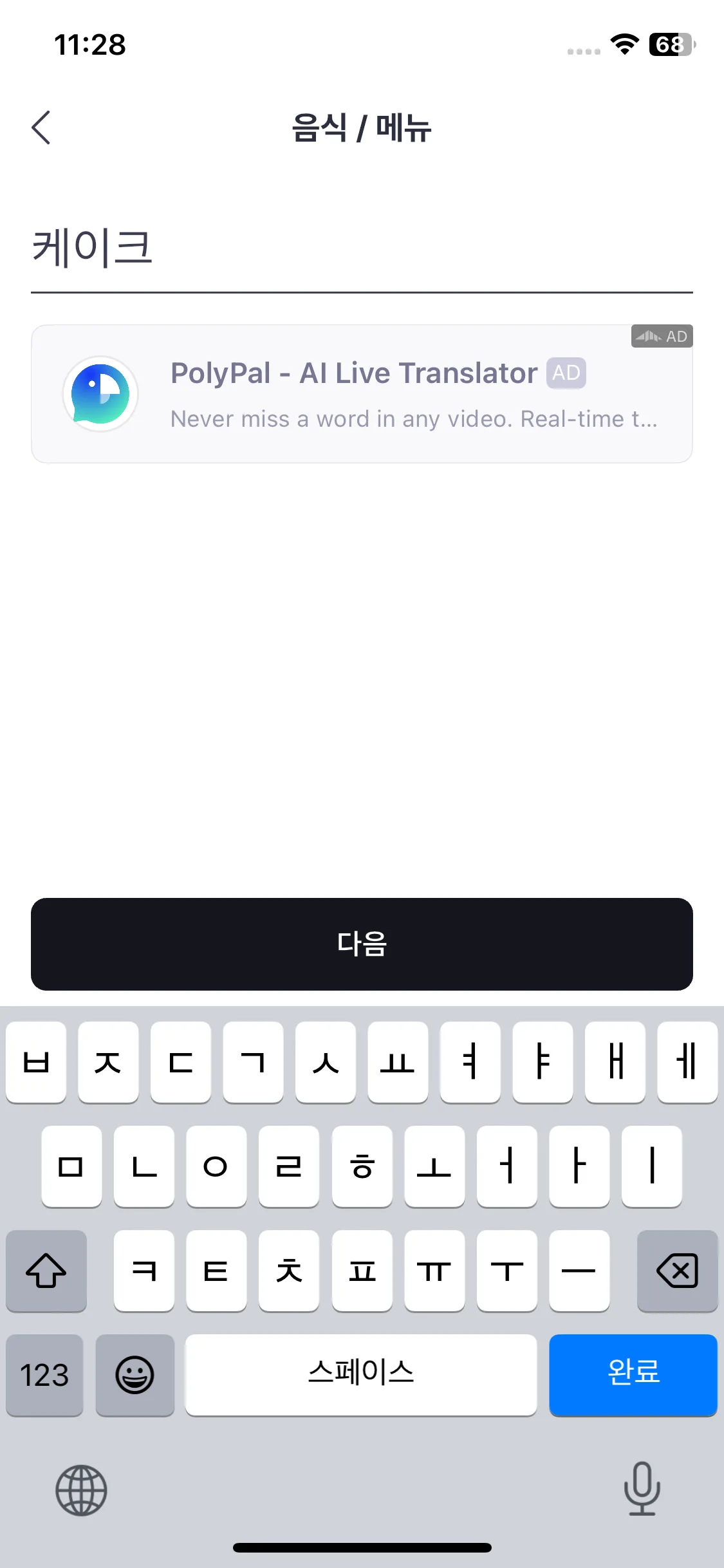Toggle the keyboard shift key
This screenshot has width=724, height=1568.
click(x=46, y=1271)
